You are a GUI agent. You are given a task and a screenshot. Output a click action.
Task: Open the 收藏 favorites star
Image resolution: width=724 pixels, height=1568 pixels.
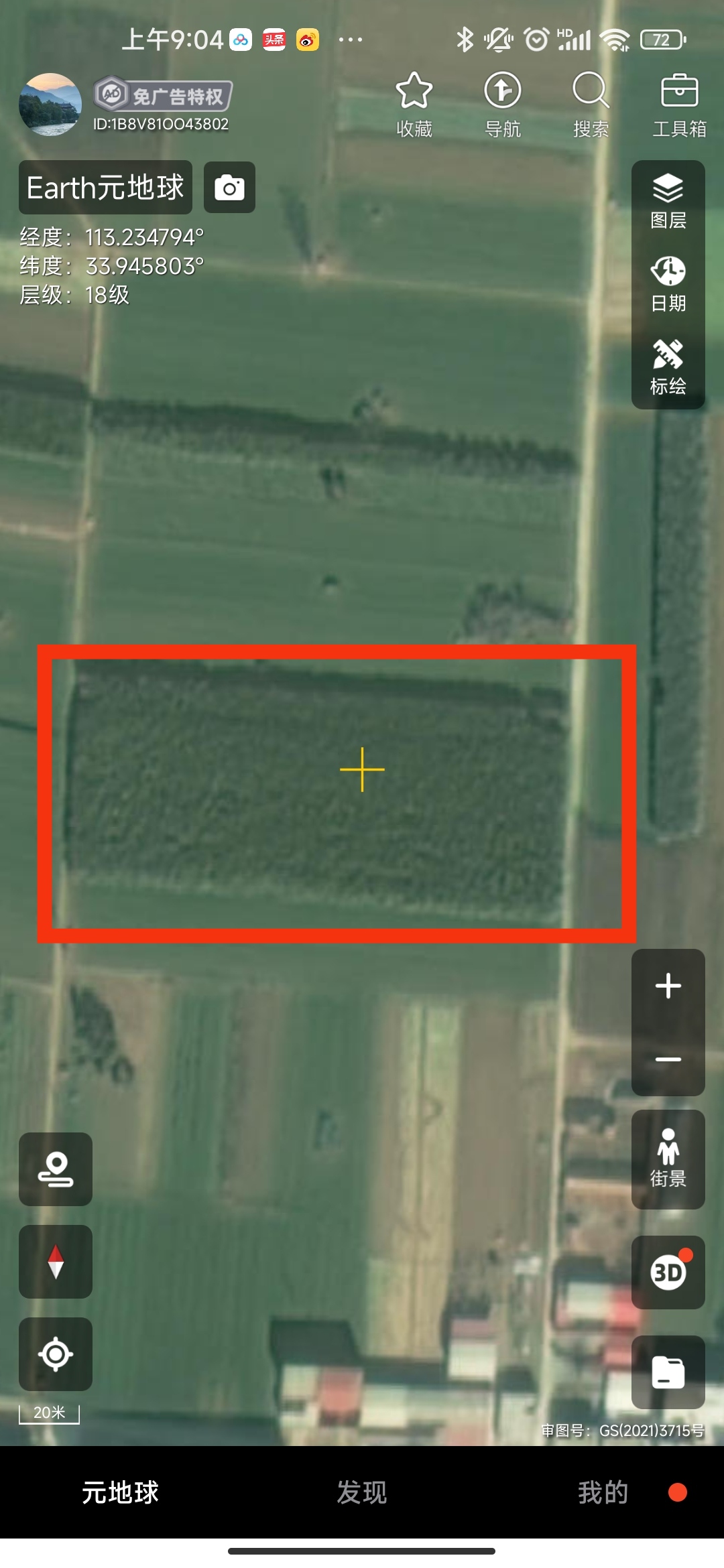[414, 104]
